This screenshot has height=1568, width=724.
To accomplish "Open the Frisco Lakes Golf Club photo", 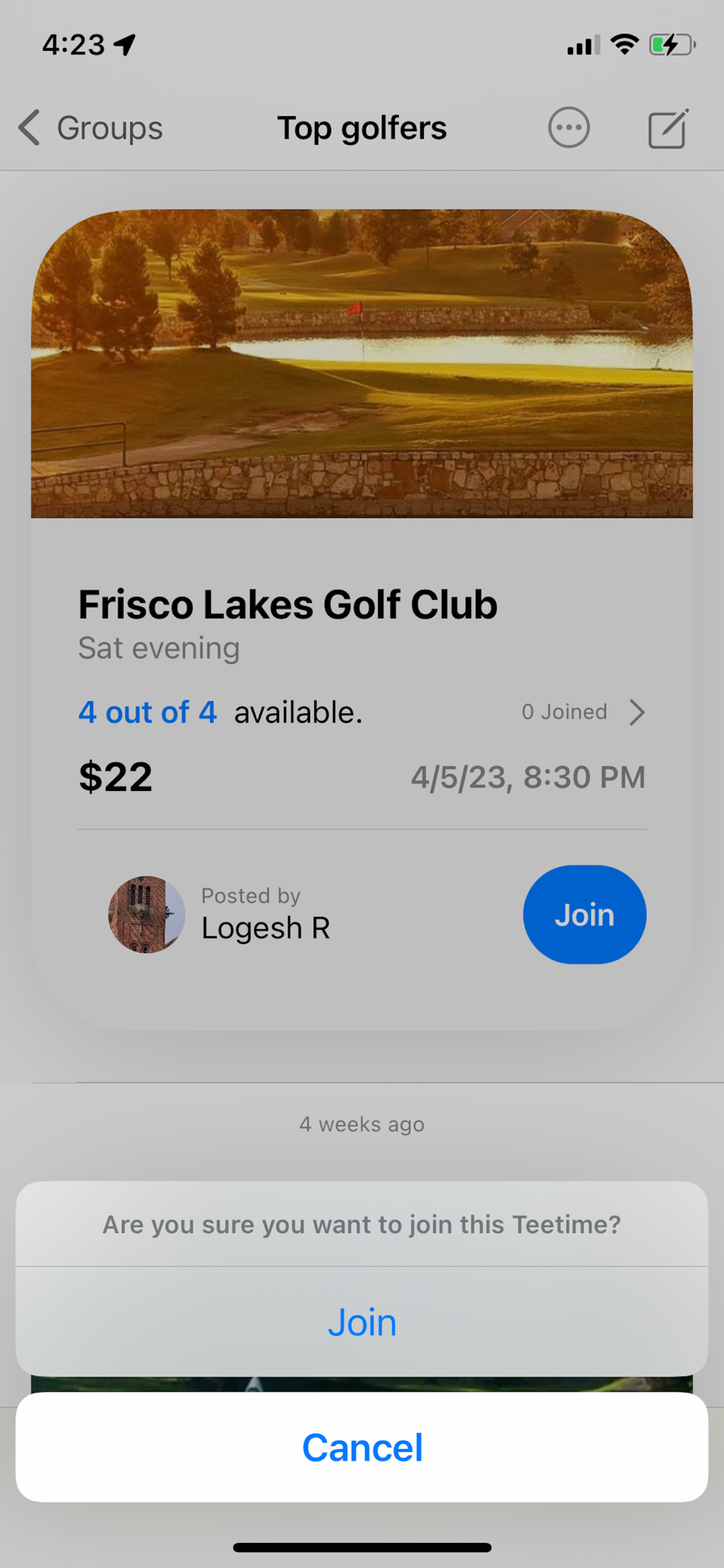I will click(x=362, y=363).
